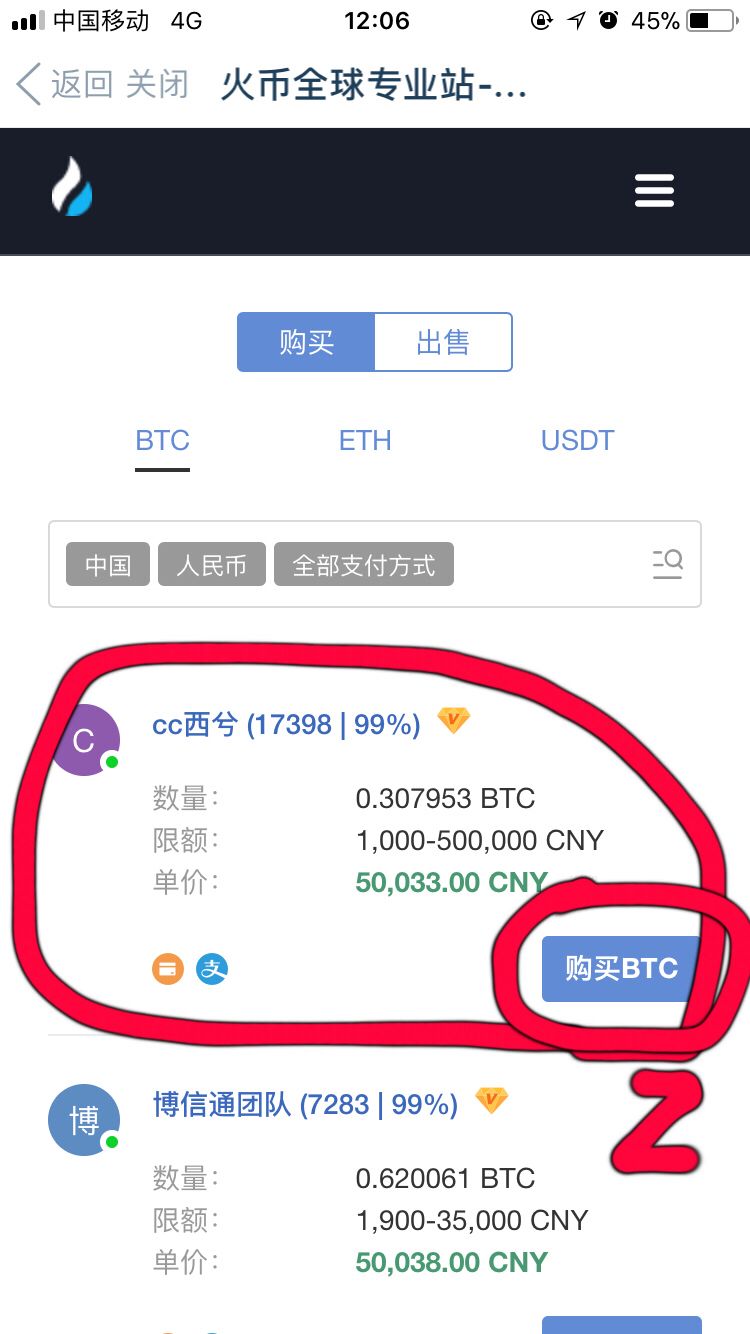Switch to the USDT tab
The image size is (750, 1334).
coord(577,441)
